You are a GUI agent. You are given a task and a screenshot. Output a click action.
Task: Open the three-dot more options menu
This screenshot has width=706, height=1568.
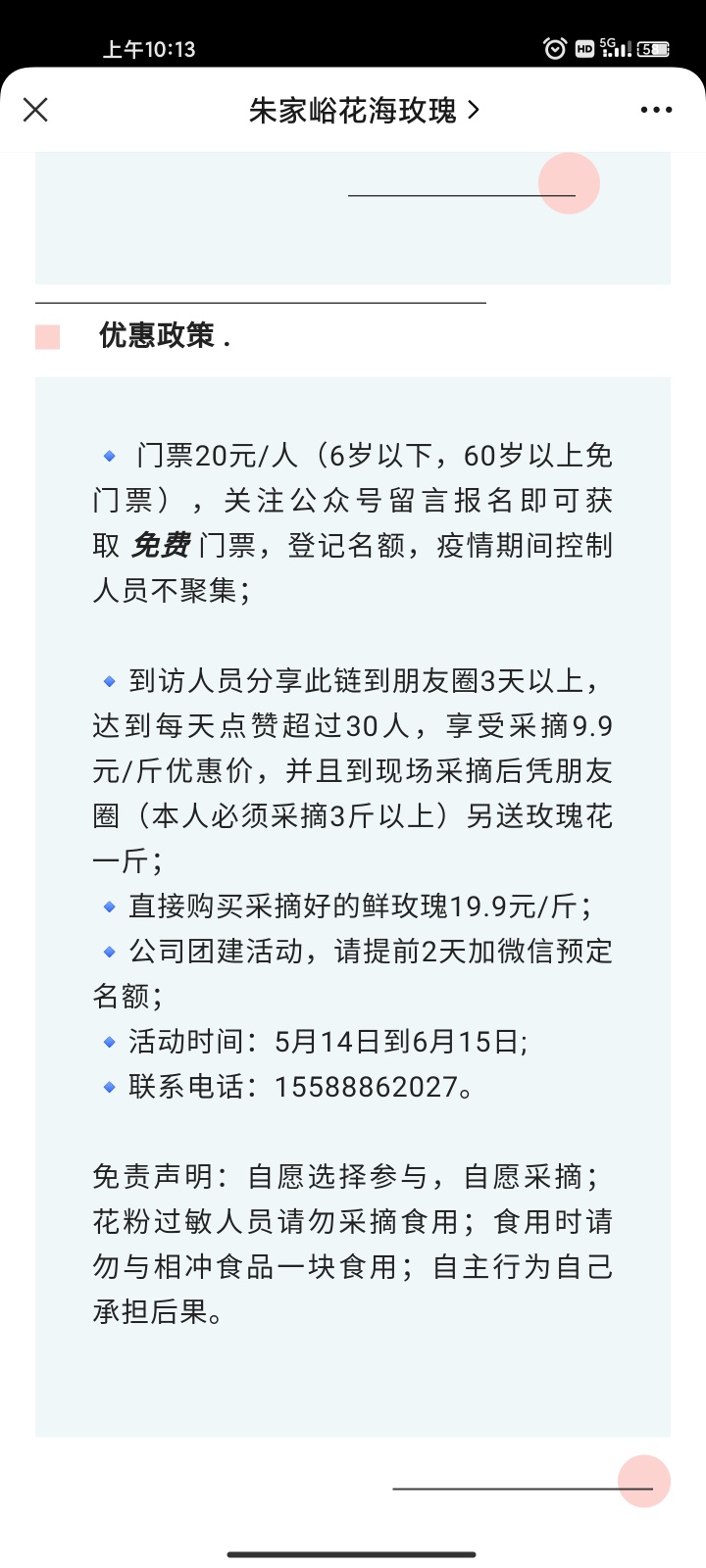[656, 110]
